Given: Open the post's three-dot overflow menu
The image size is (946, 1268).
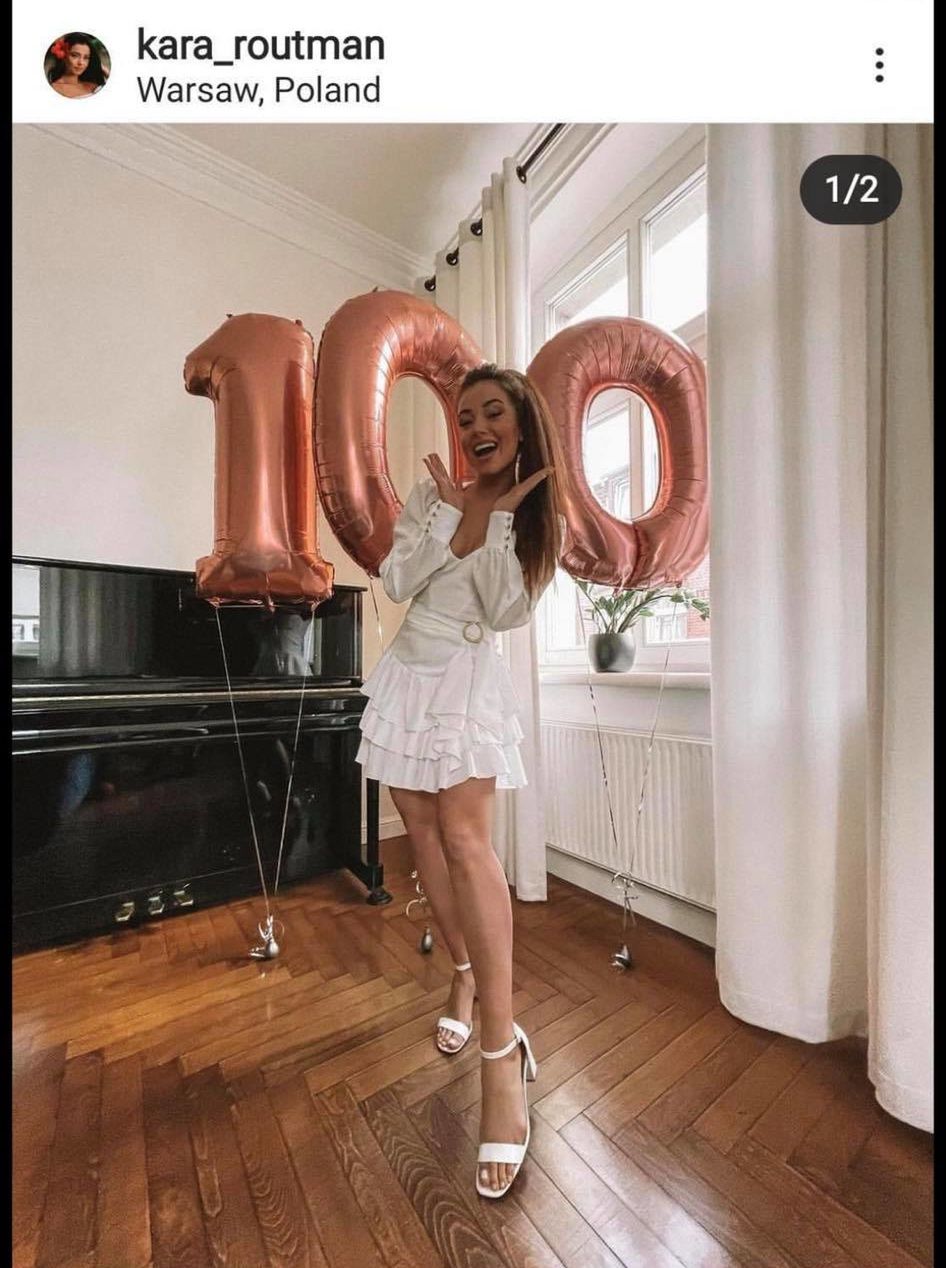Looking at the screenshot, I should 879,65.
